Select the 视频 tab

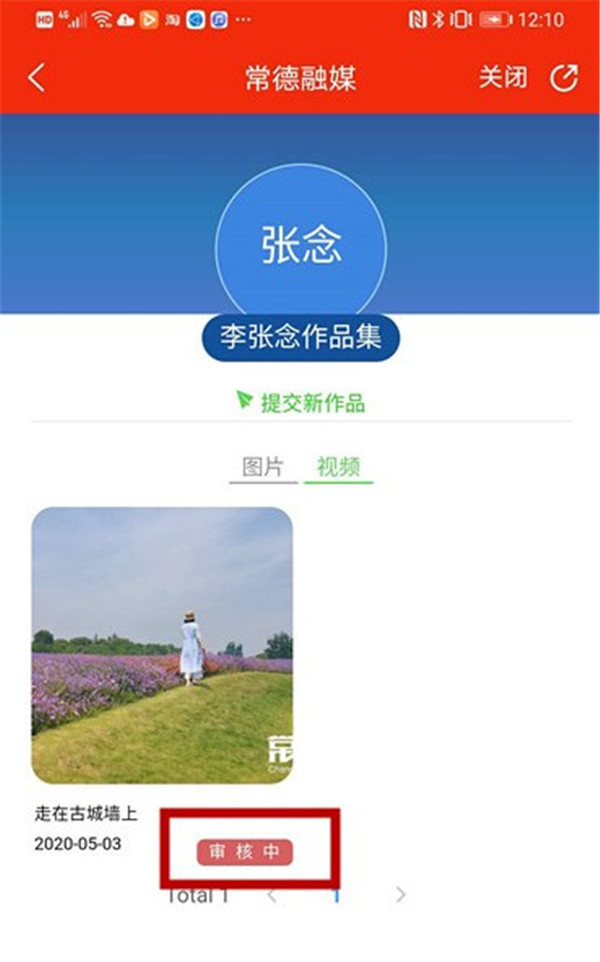tap(338, 468)
